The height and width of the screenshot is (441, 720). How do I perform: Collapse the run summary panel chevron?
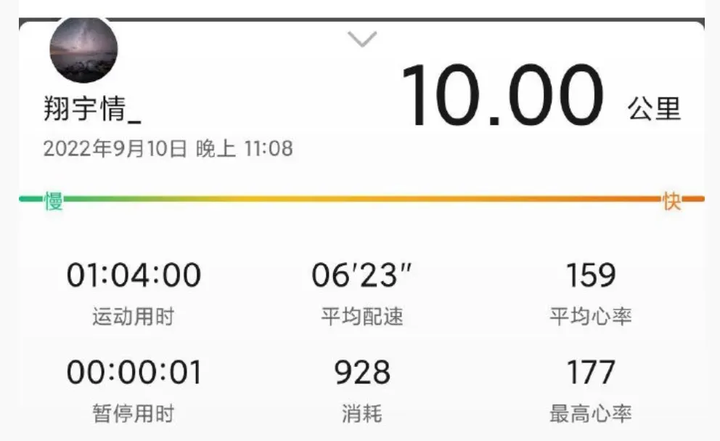pyautogui.click(x=362, y=39)
